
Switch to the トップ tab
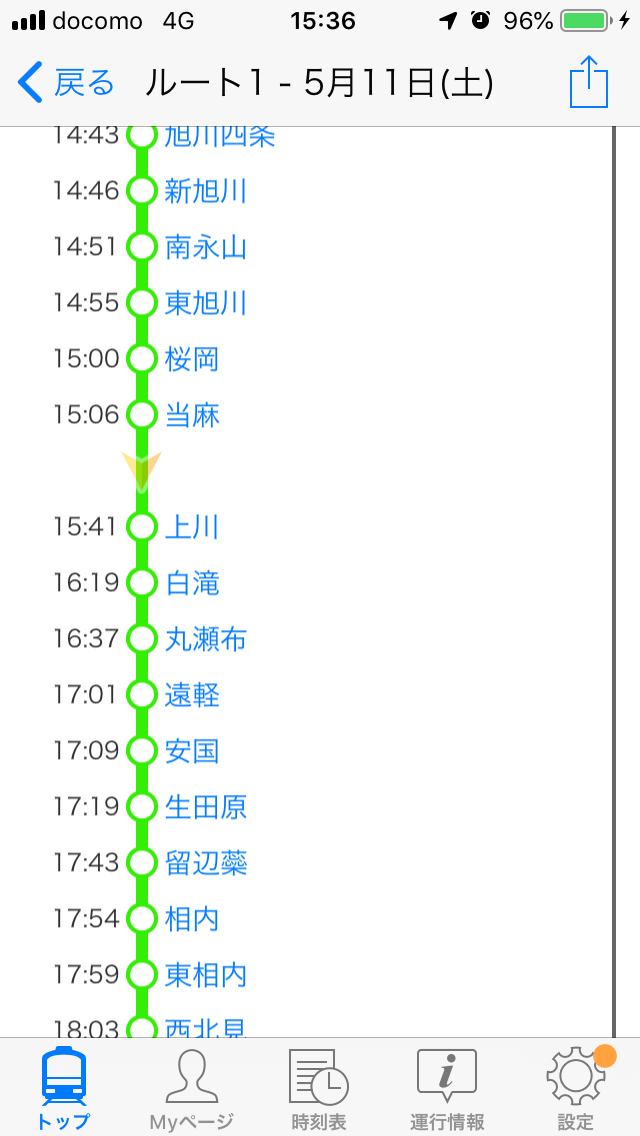(x=65, y=1089)
